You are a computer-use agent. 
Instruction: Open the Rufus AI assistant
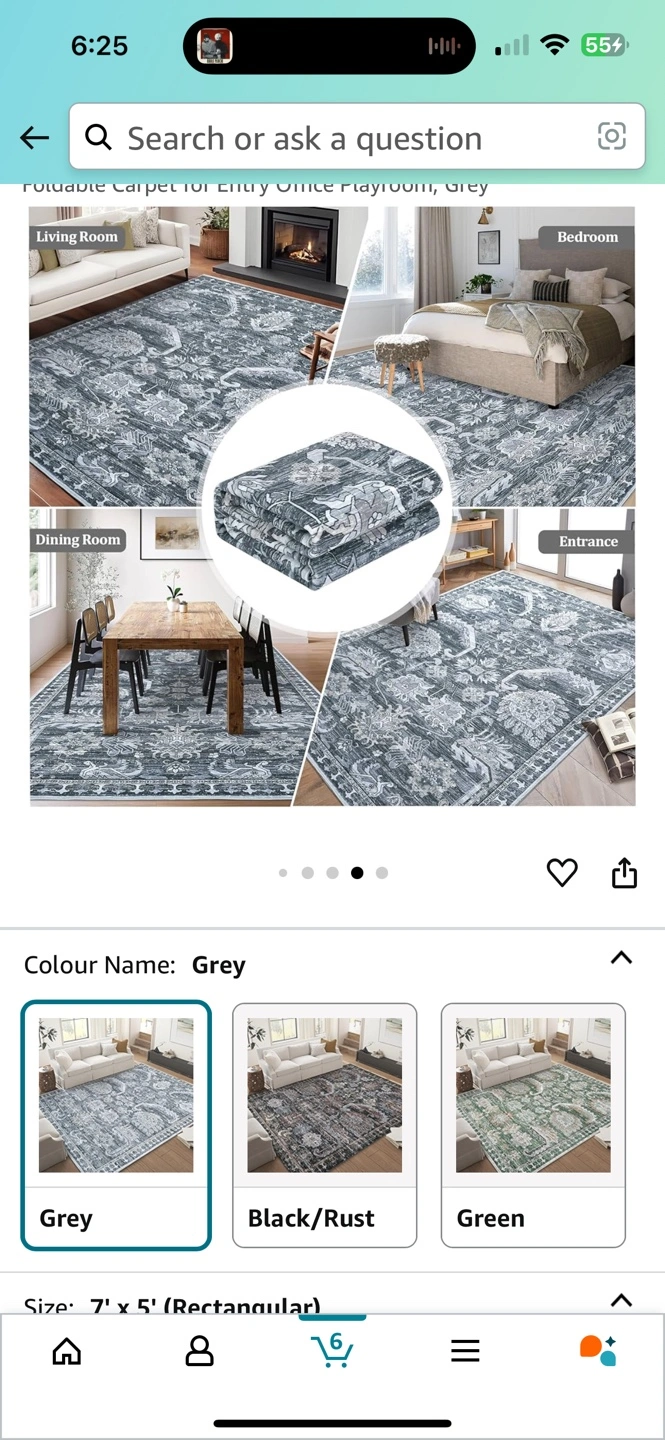[x=598, y=1350]
